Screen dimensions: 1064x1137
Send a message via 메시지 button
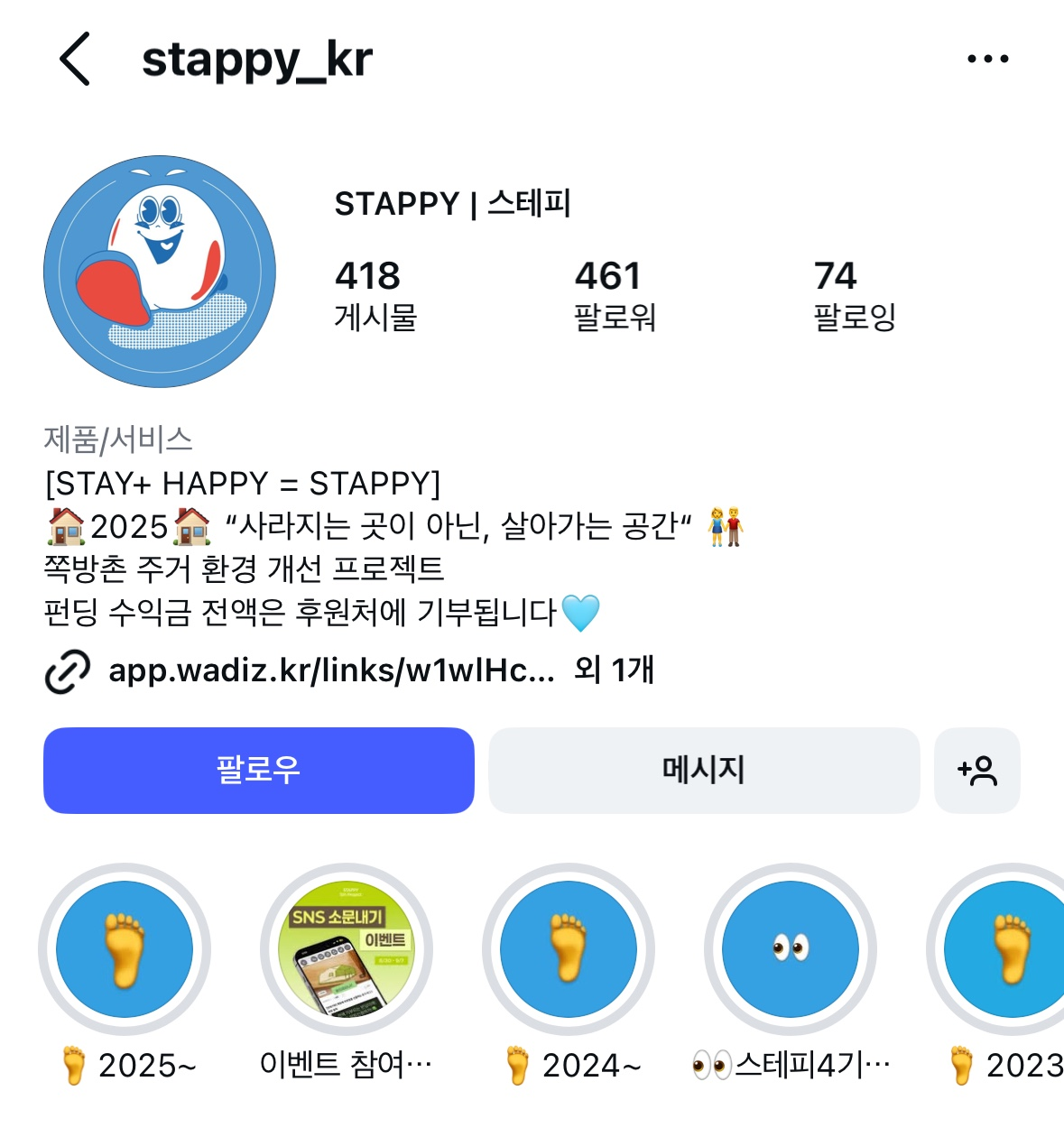click(704, 770)
